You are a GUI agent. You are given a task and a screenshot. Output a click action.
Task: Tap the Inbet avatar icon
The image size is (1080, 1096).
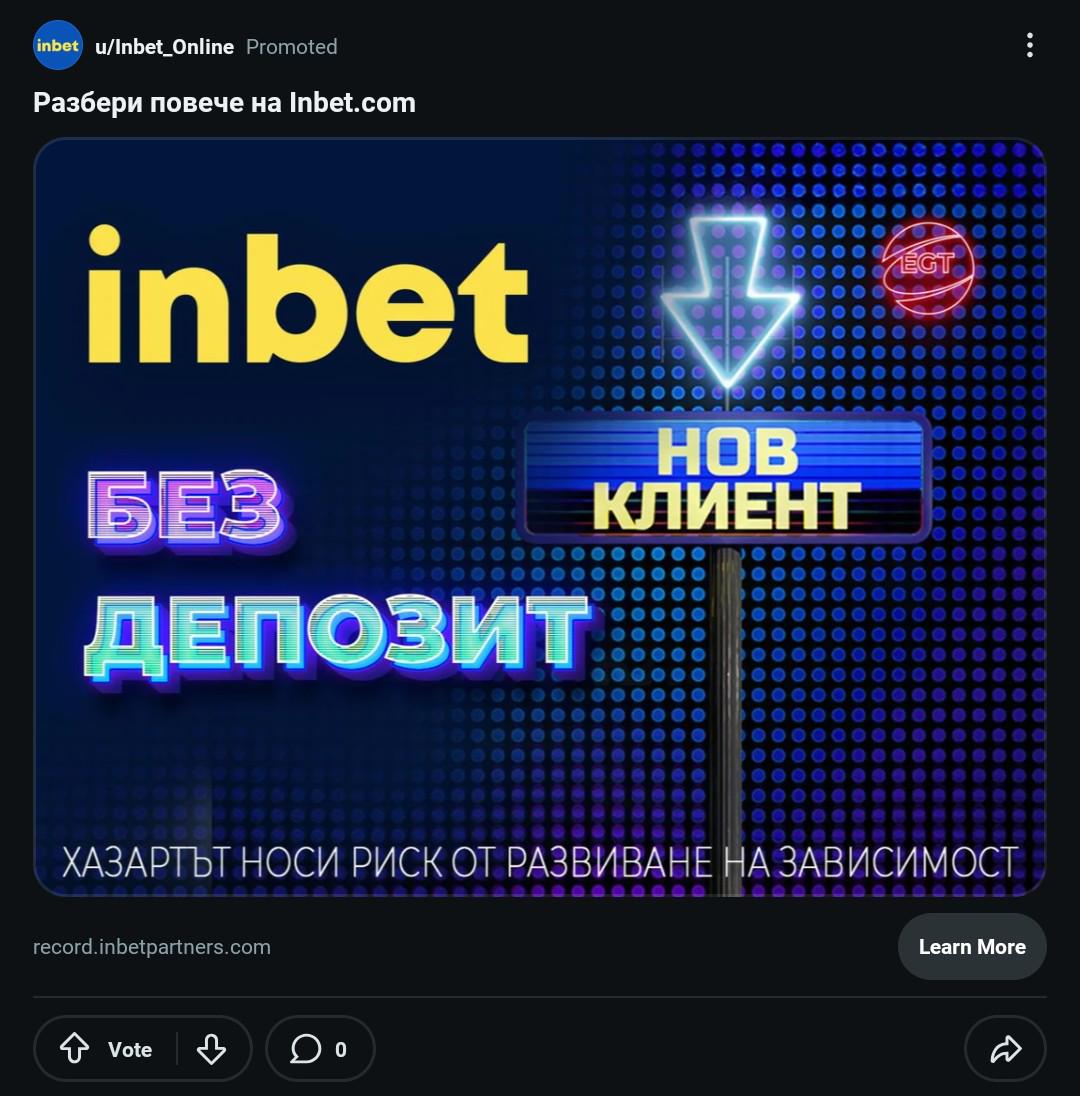click(57, 46)
